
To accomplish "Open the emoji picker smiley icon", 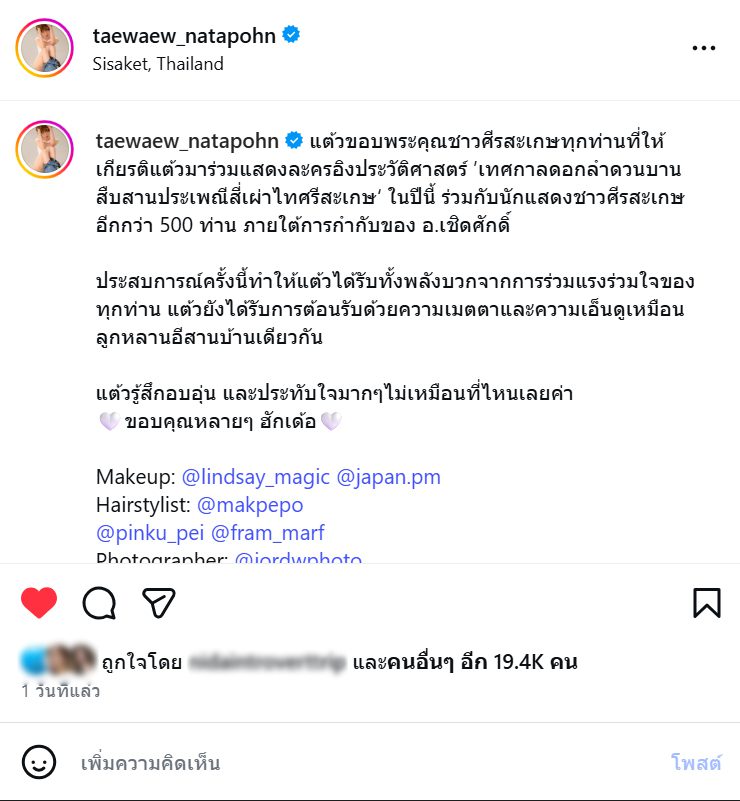I will (x=39, y=763).
